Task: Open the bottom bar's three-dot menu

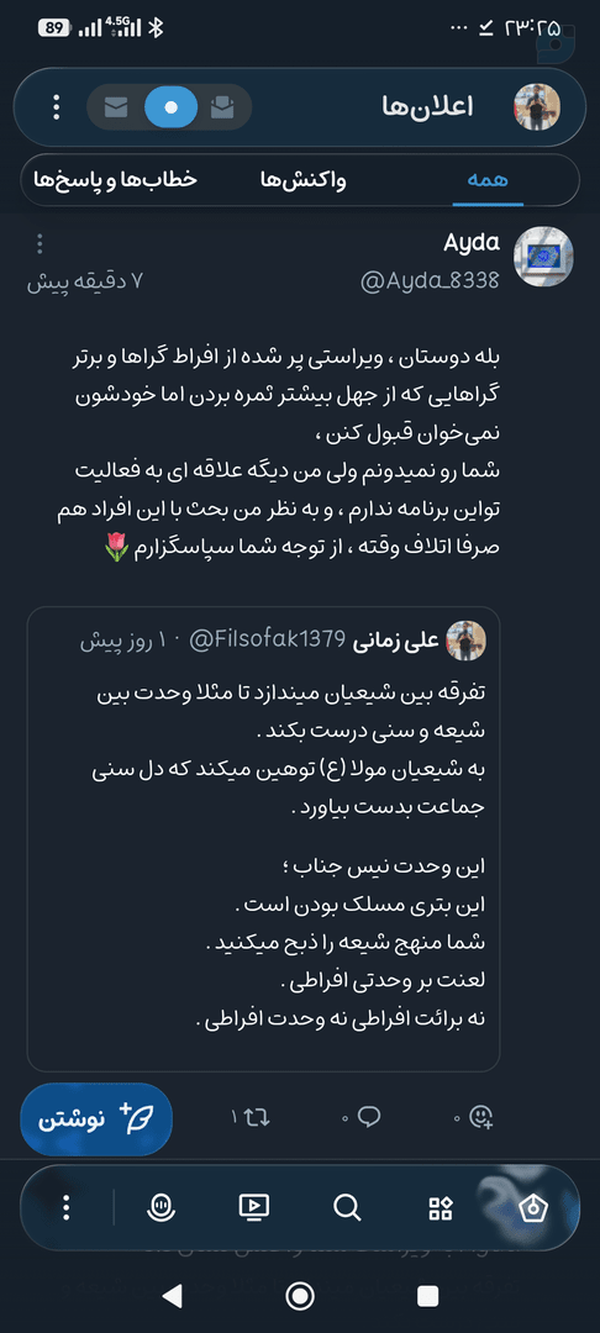Action: click(66, 1208)
